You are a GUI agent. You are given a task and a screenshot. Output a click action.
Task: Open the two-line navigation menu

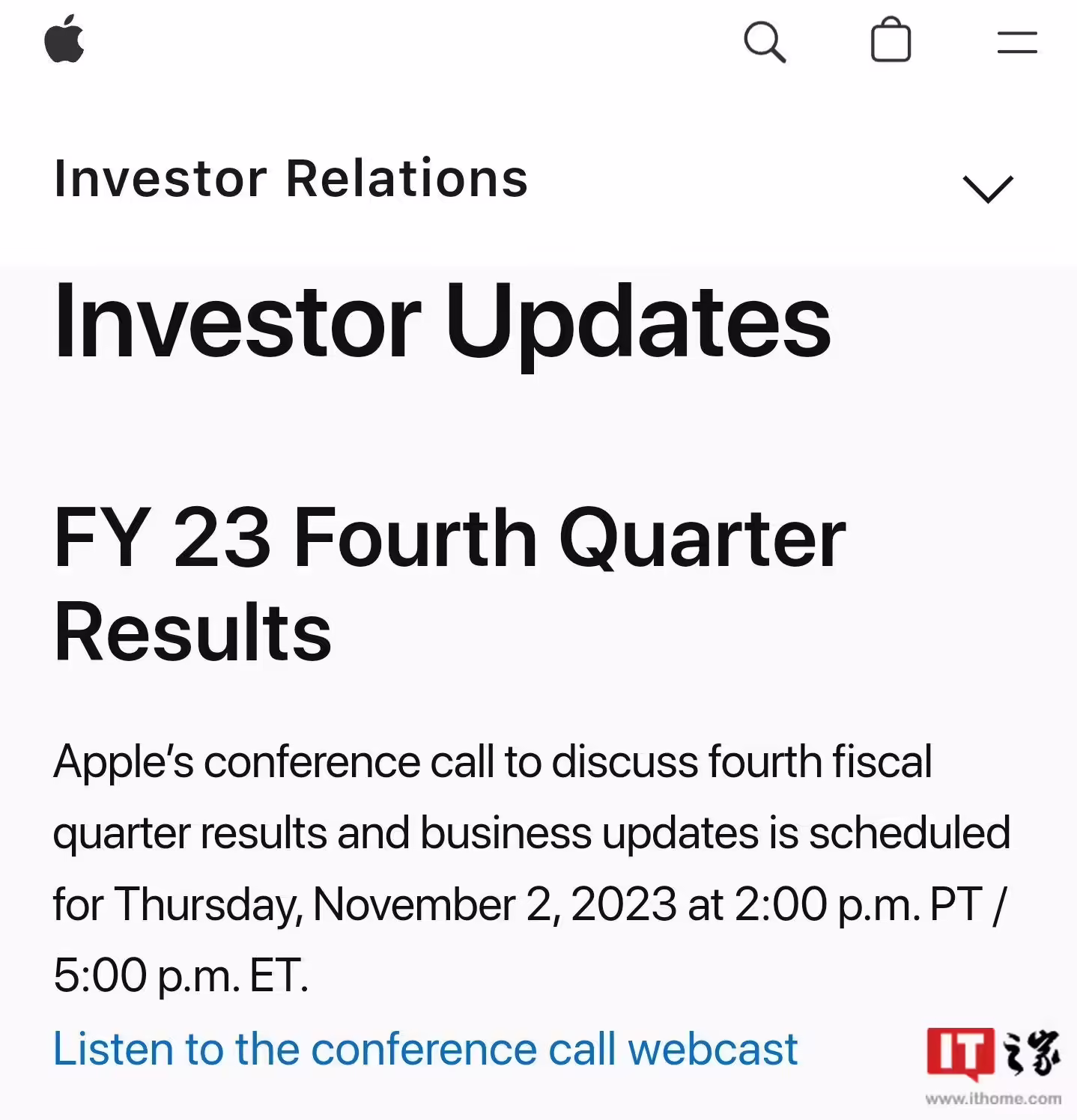1016,43
